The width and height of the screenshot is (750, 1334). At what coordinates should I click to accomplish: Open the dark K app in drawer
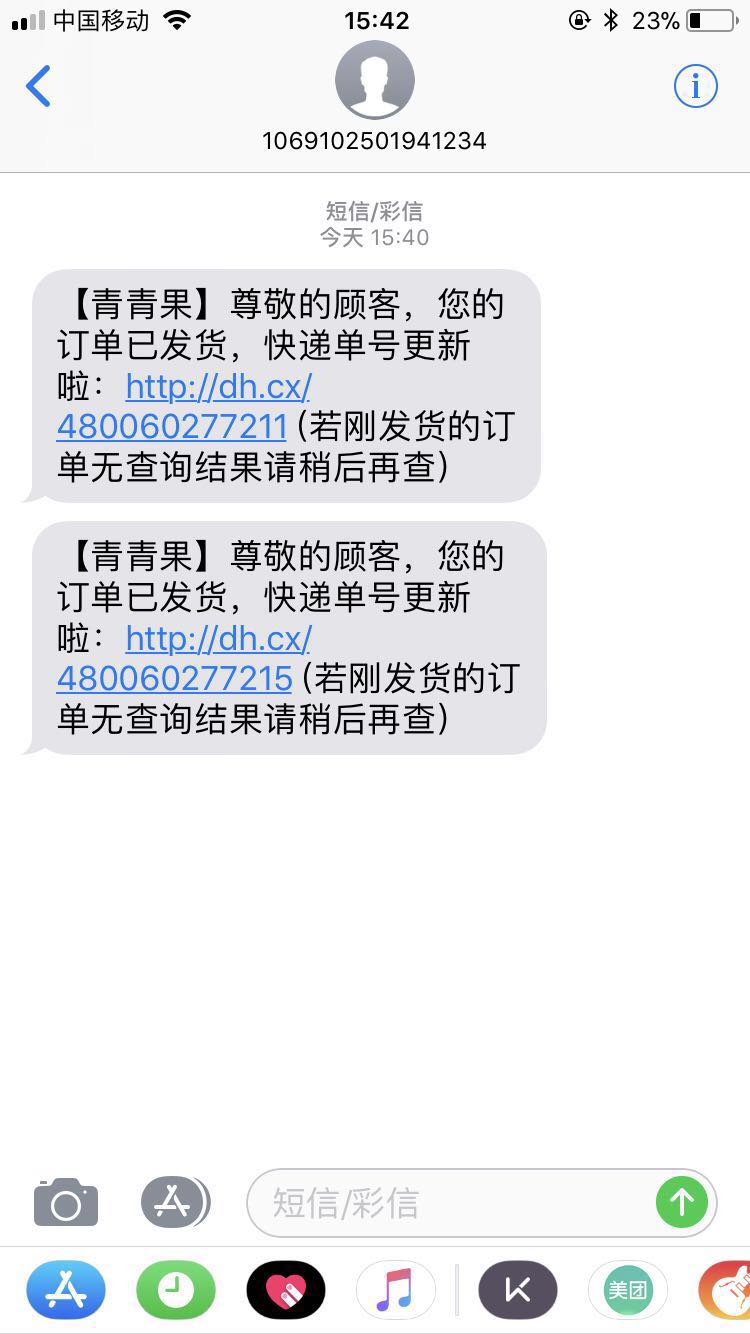click(x=518, y=1290)
